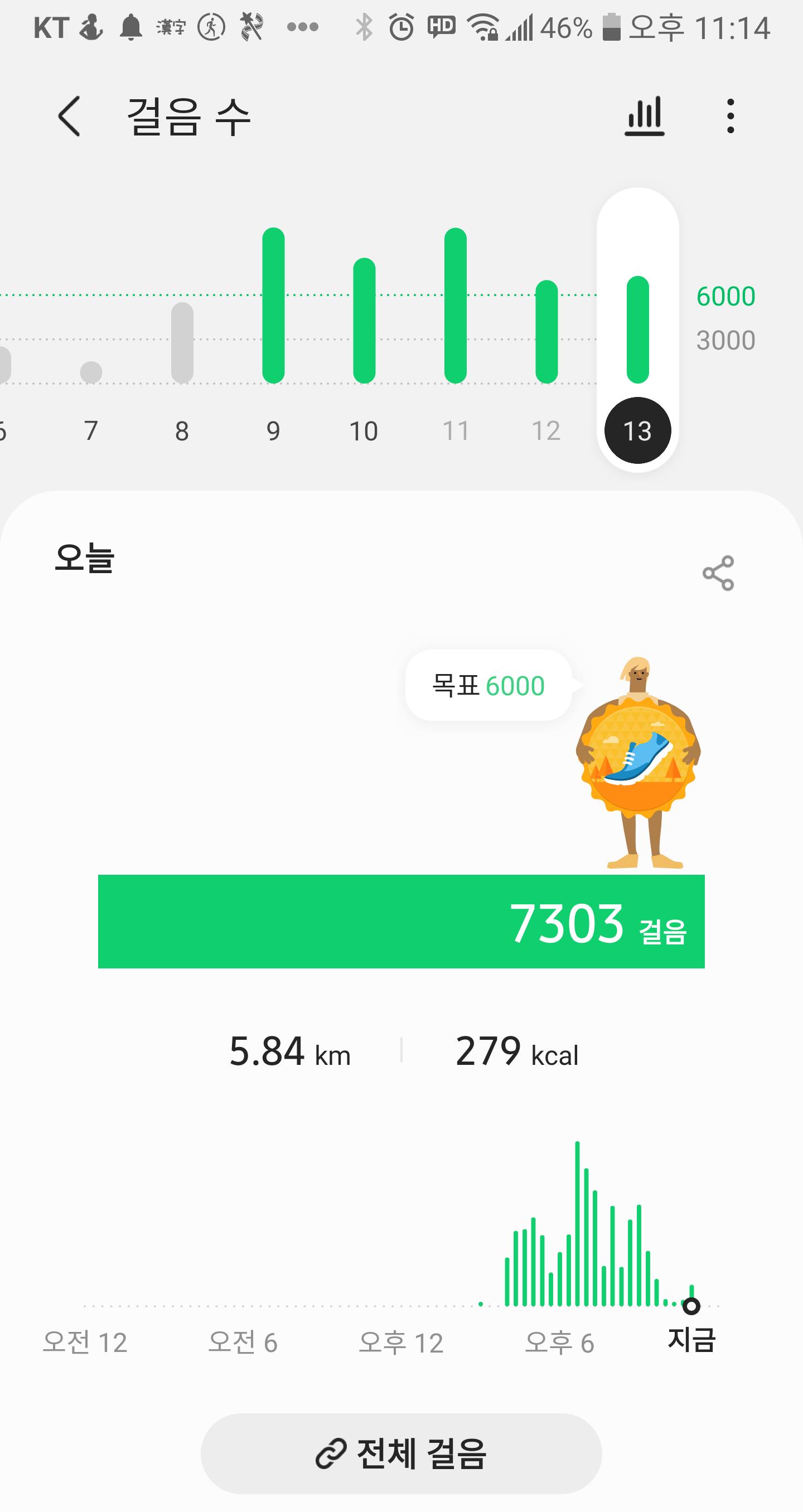This screenshot has width=803, height=1512.
Task: Open the overflow menu
Action: coord(730,117)
